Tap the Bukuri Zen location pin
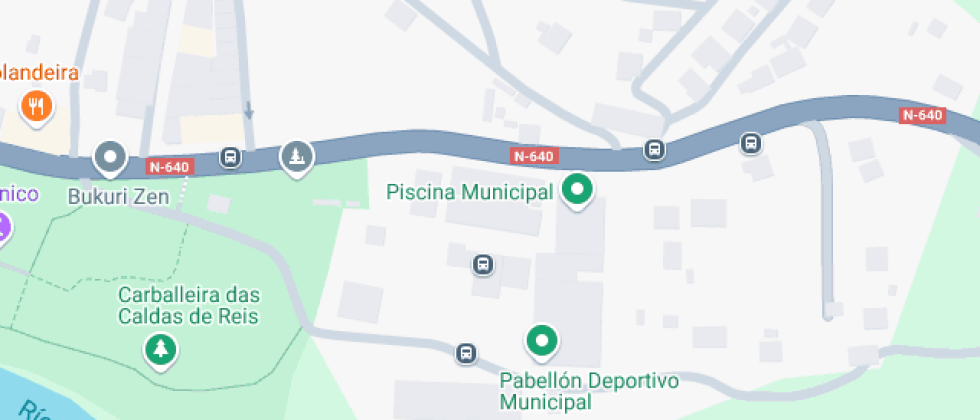Viewport: 980px width, 420px height. pyautogui.click(x=109, y=157)
